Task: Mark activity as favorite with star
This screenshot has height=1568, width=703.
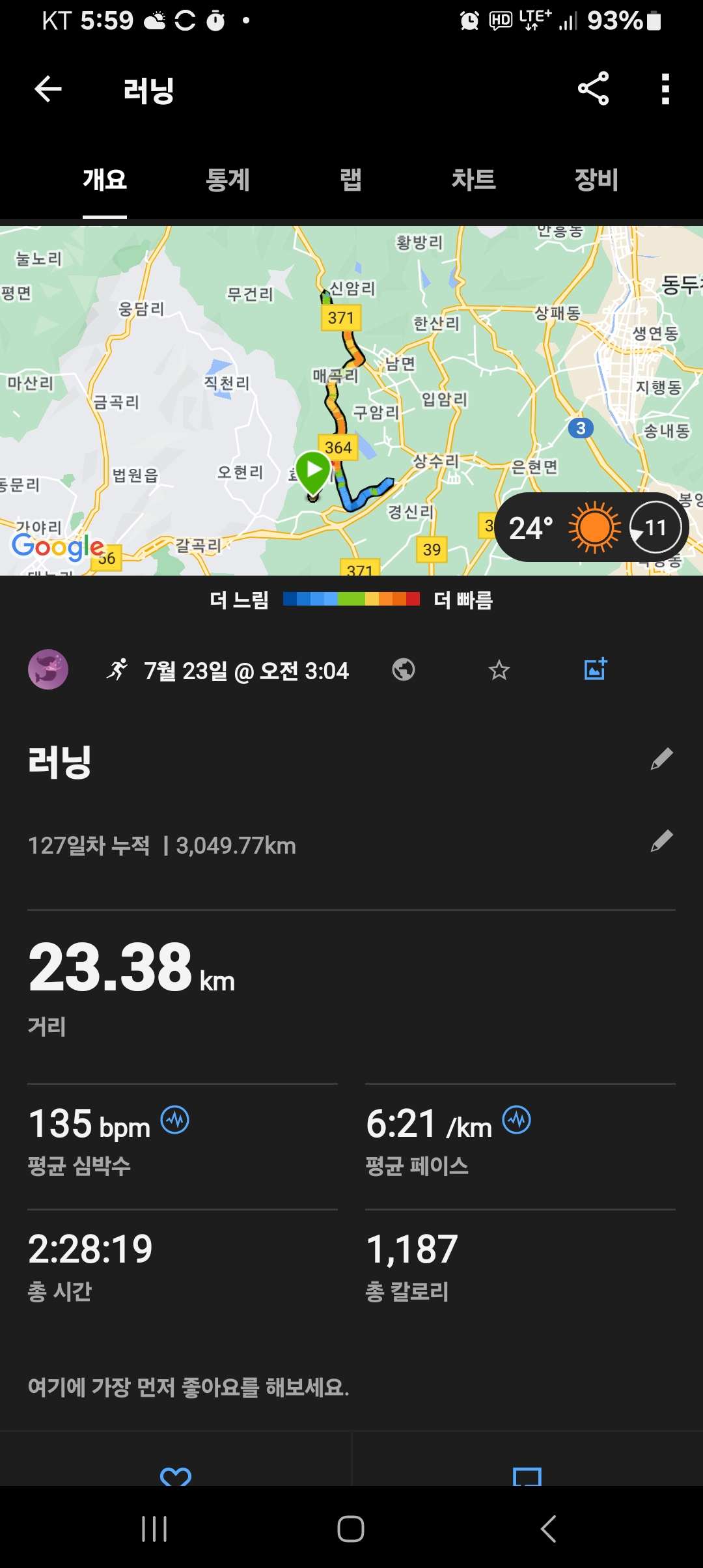Action: point(499,669)
